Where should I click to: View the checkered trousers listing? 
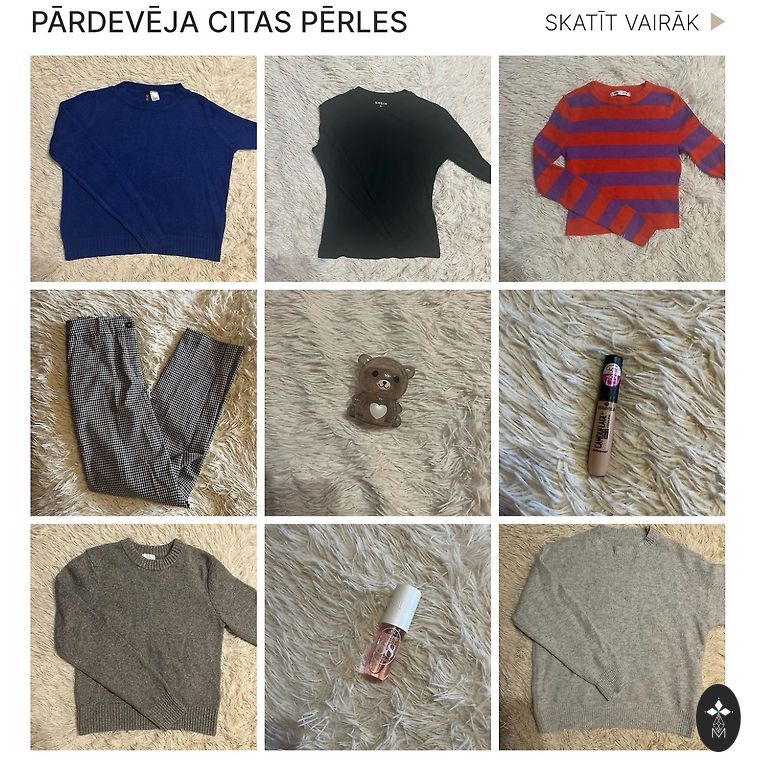tap(143, 403)
